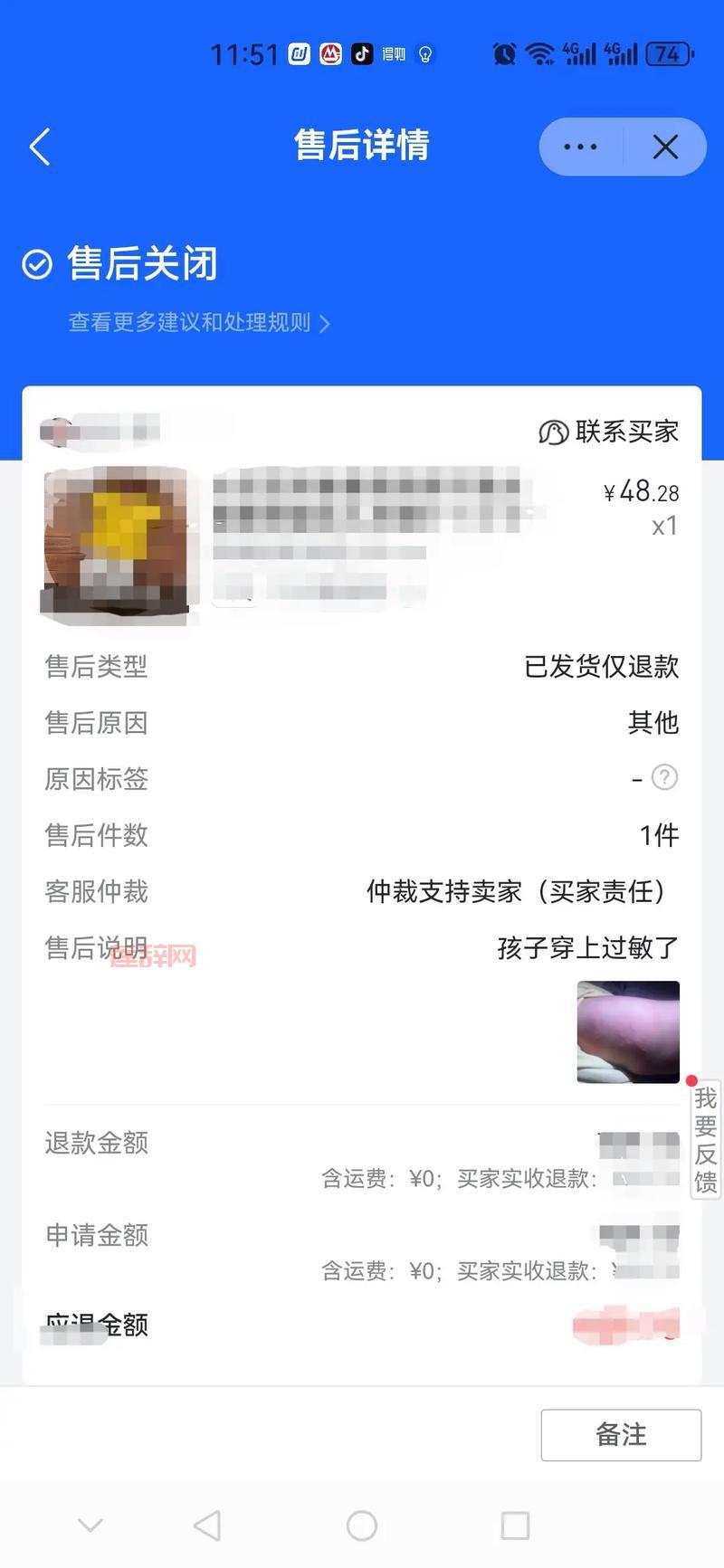Open 查看更多建议和处理规则 link

click(190, 322)
